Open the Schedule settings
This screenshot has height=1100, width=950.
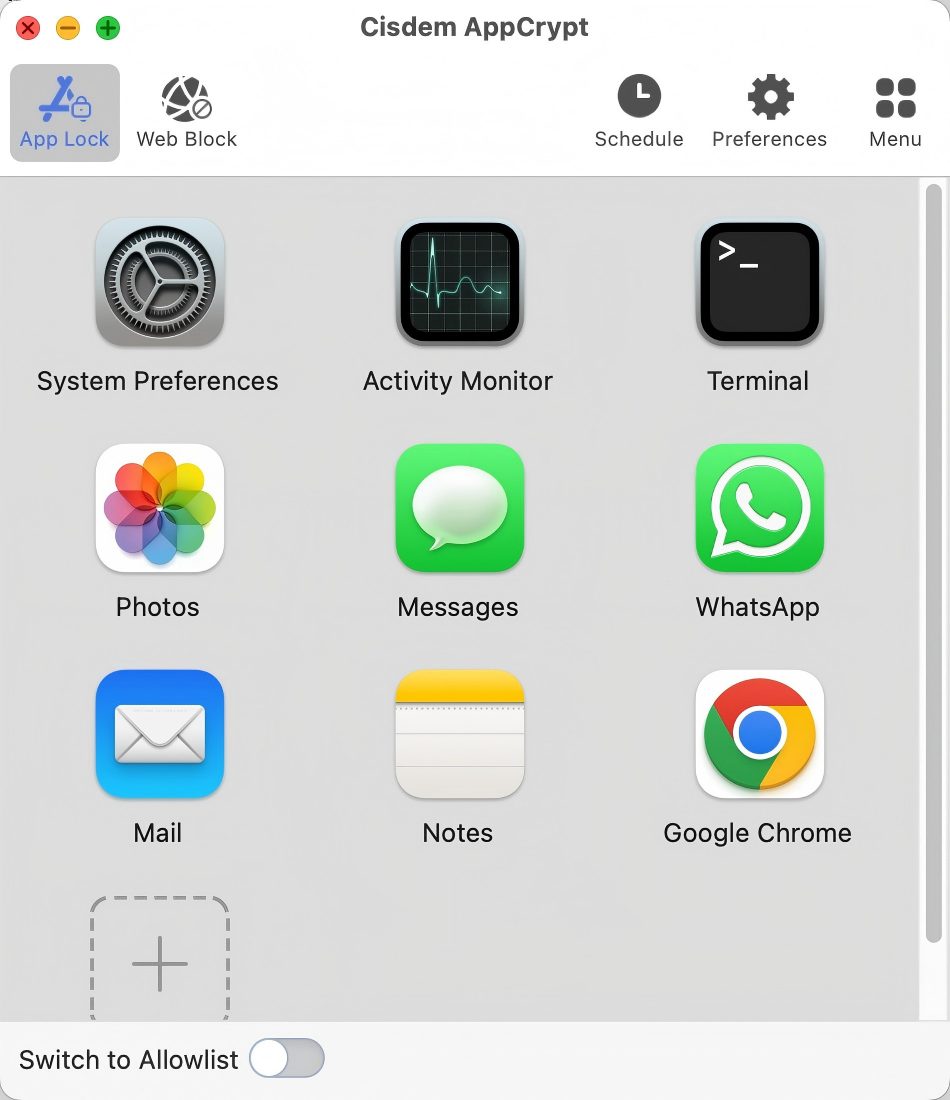coord(639,113)
